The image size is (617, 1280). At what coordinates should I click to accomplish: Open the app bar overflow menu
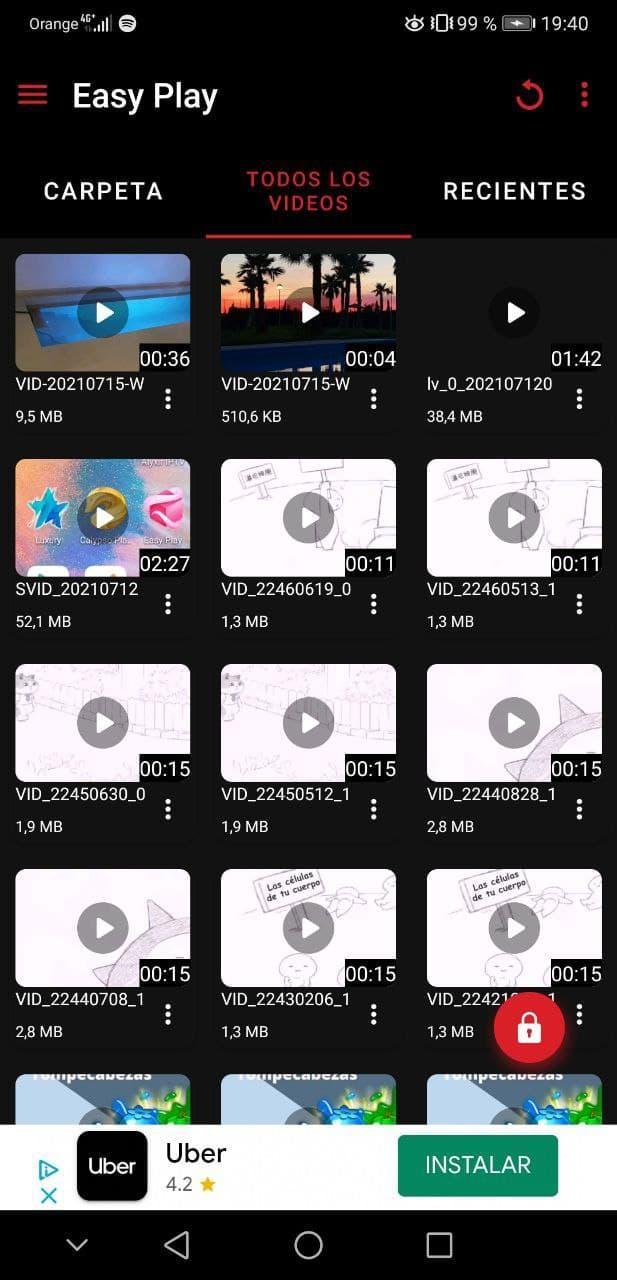click(x=584, y=96)
